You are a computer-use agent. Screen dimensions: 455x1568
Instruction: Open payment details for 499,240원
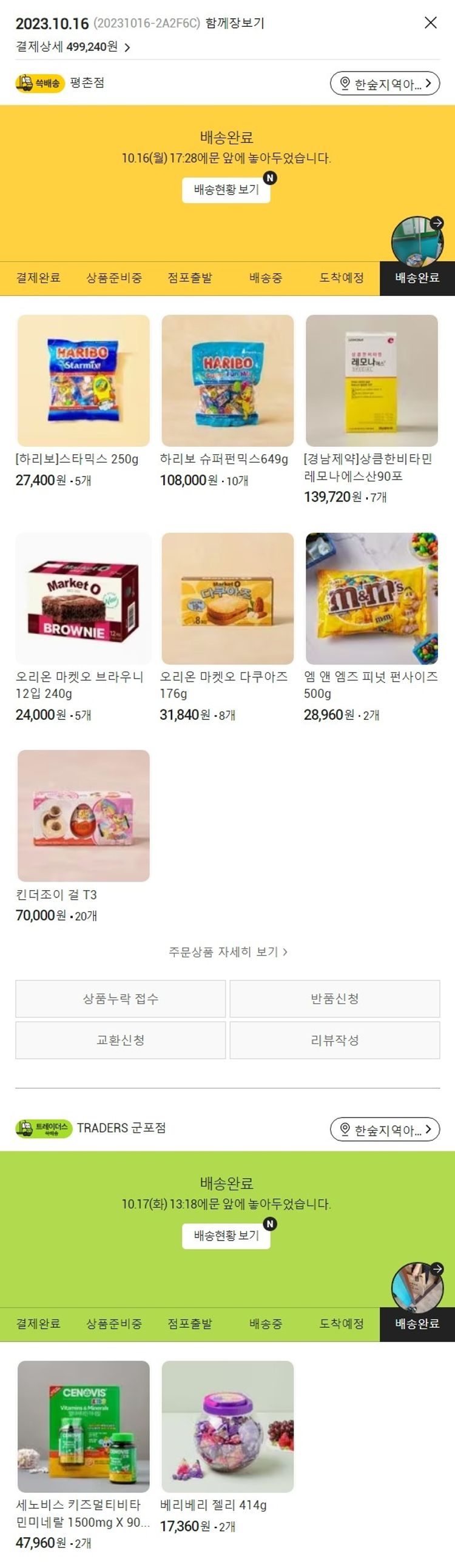[x=73, y=47]
